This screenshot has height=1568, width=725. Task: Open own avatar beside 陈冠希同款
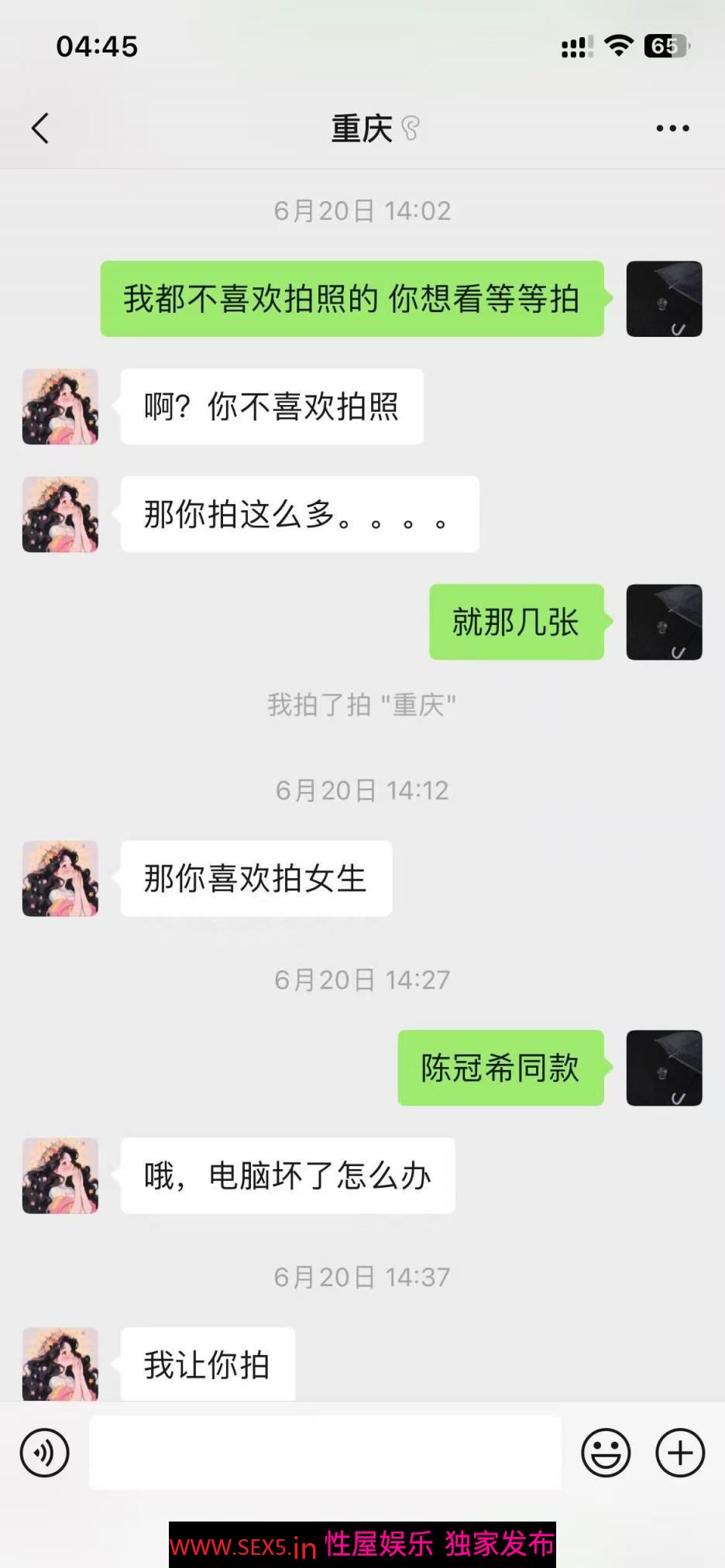(664, 1068)
